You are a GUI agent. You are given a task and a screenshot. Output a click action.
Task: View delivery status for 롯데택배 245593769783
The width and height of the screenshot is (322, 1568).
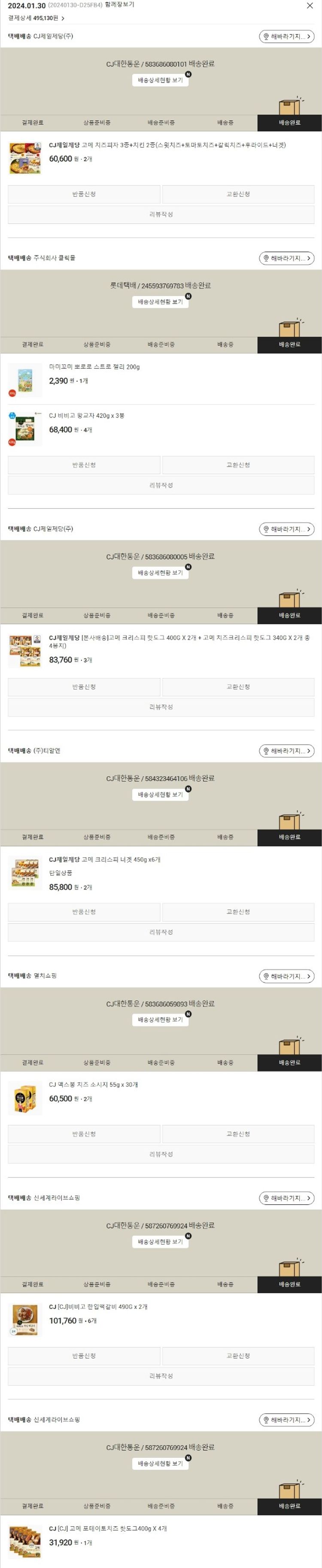tap(160, 302)
